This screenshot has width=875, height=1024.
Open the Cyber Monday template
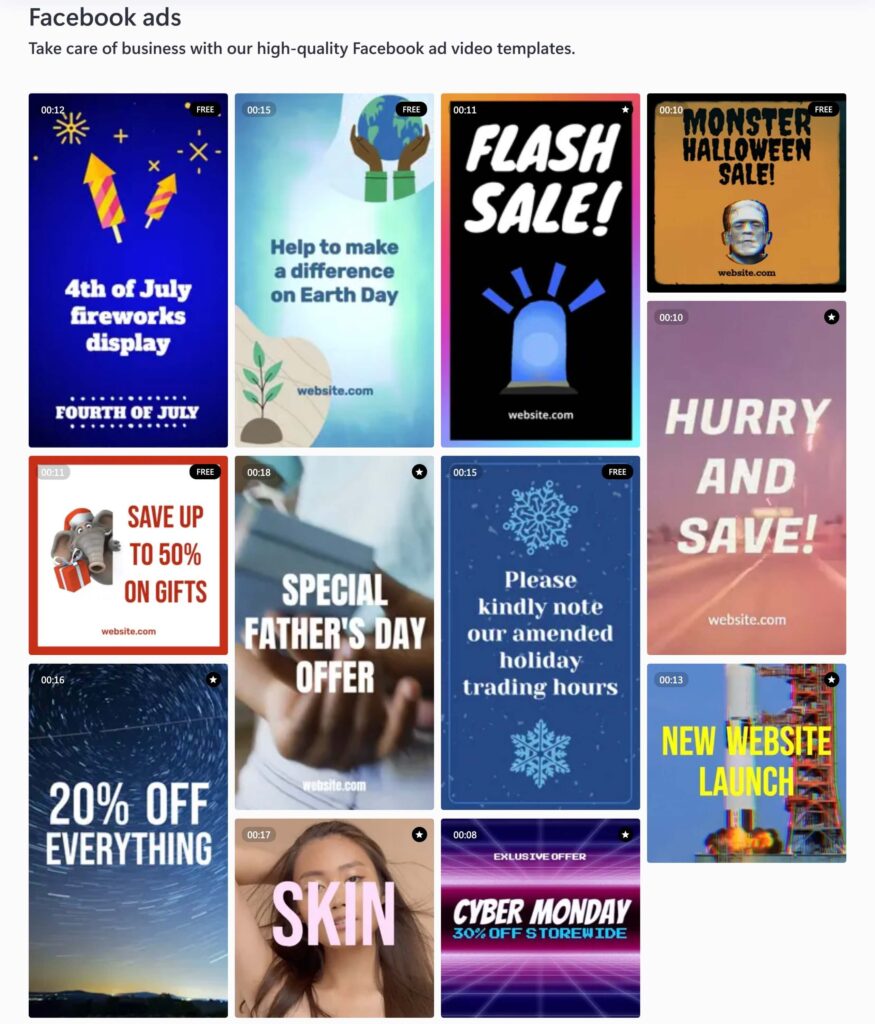[540, 917]
